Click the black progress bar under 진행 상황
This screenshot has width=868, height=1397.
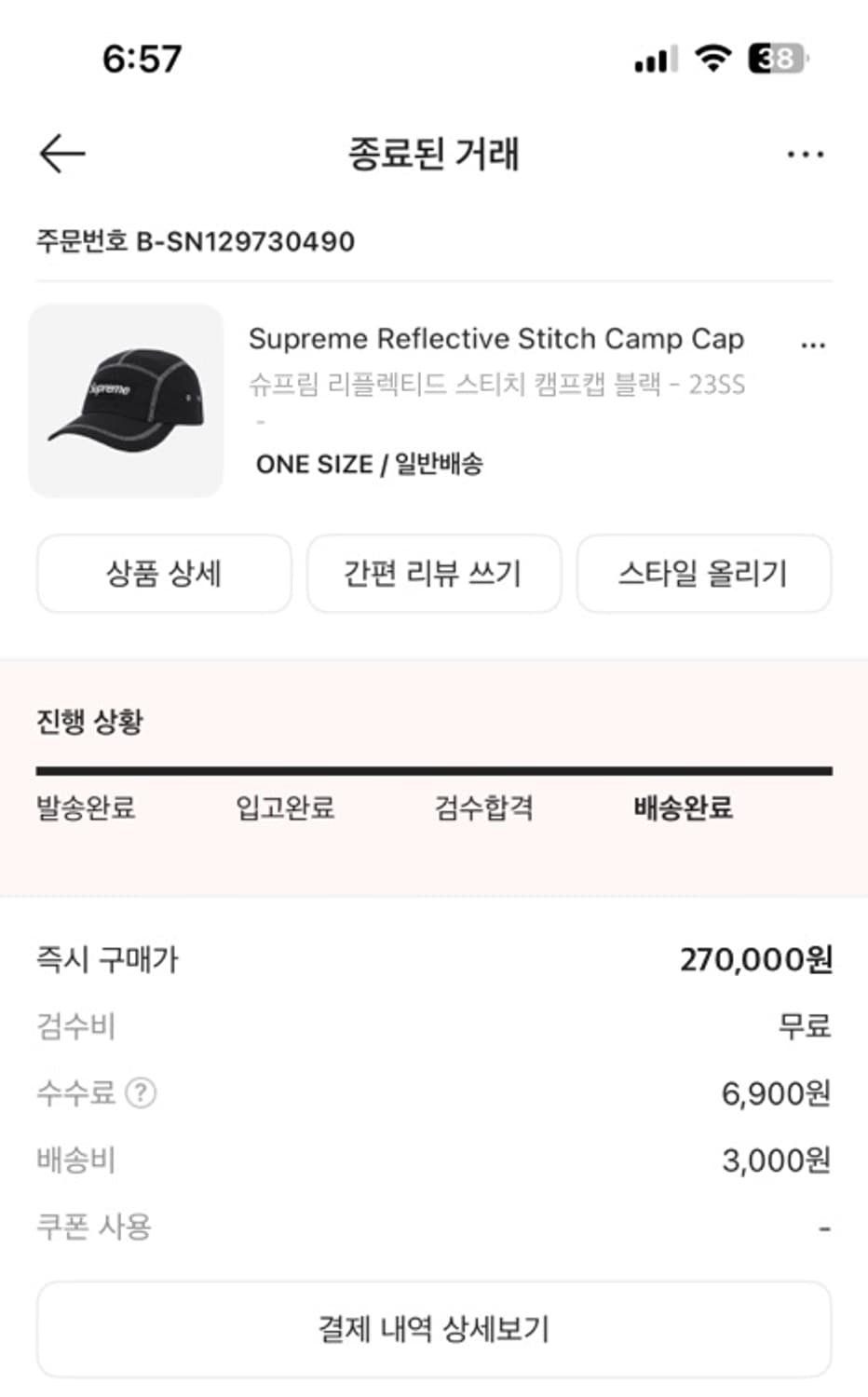click(434, 769)
